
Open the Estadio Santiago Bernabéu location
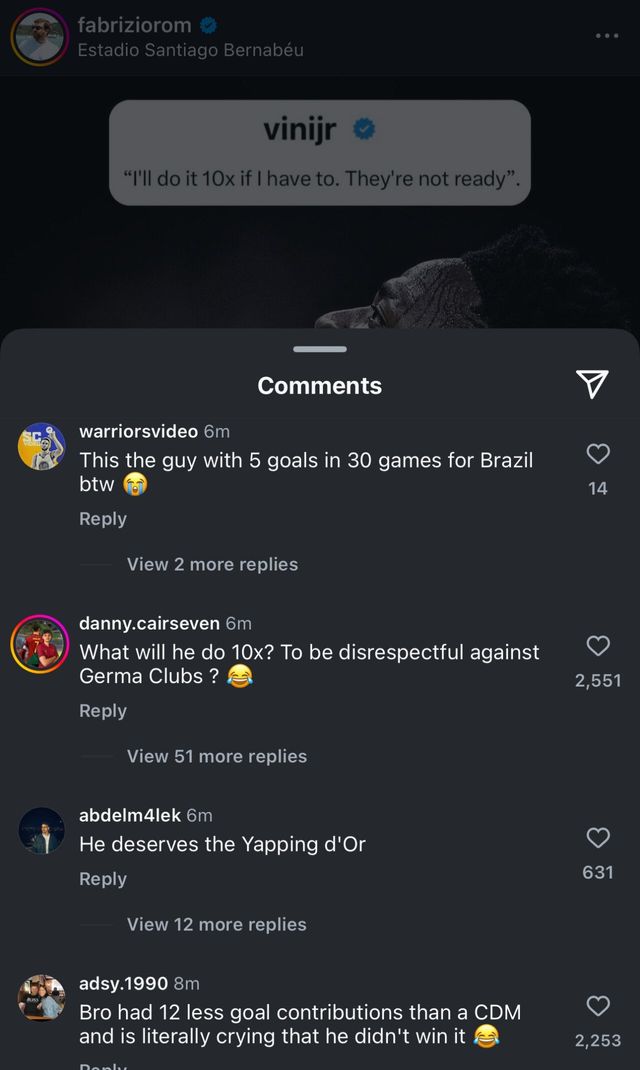click(x=190, y=50)
